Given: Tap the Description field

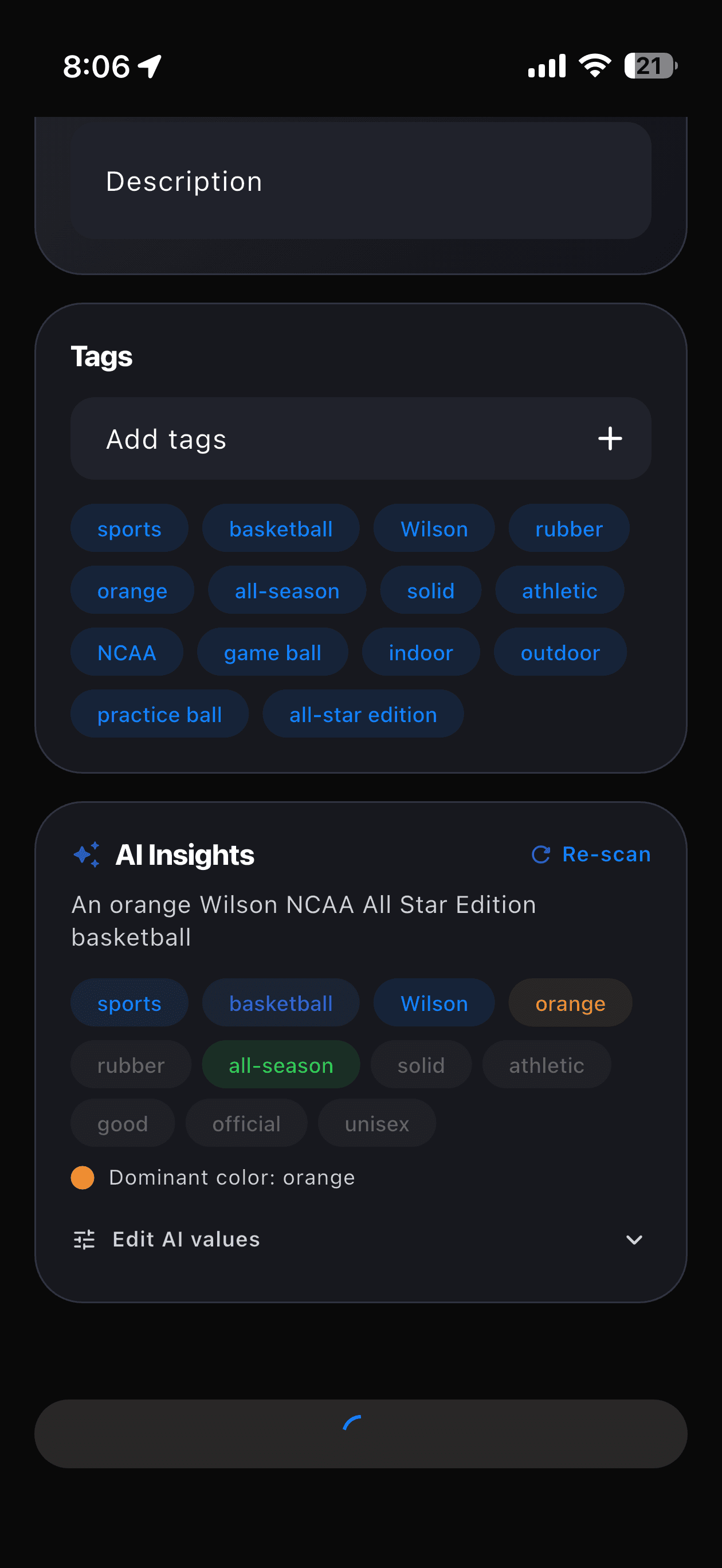Looking at the screenshot, I should [x=360, y=181].
